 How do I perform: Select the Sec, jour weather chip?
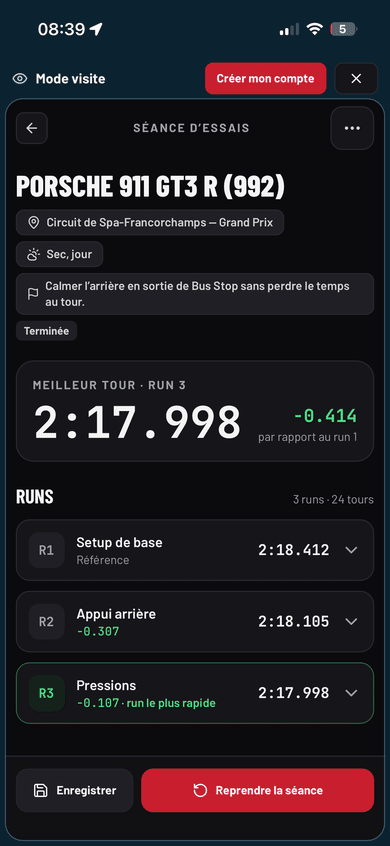(59, 254)
